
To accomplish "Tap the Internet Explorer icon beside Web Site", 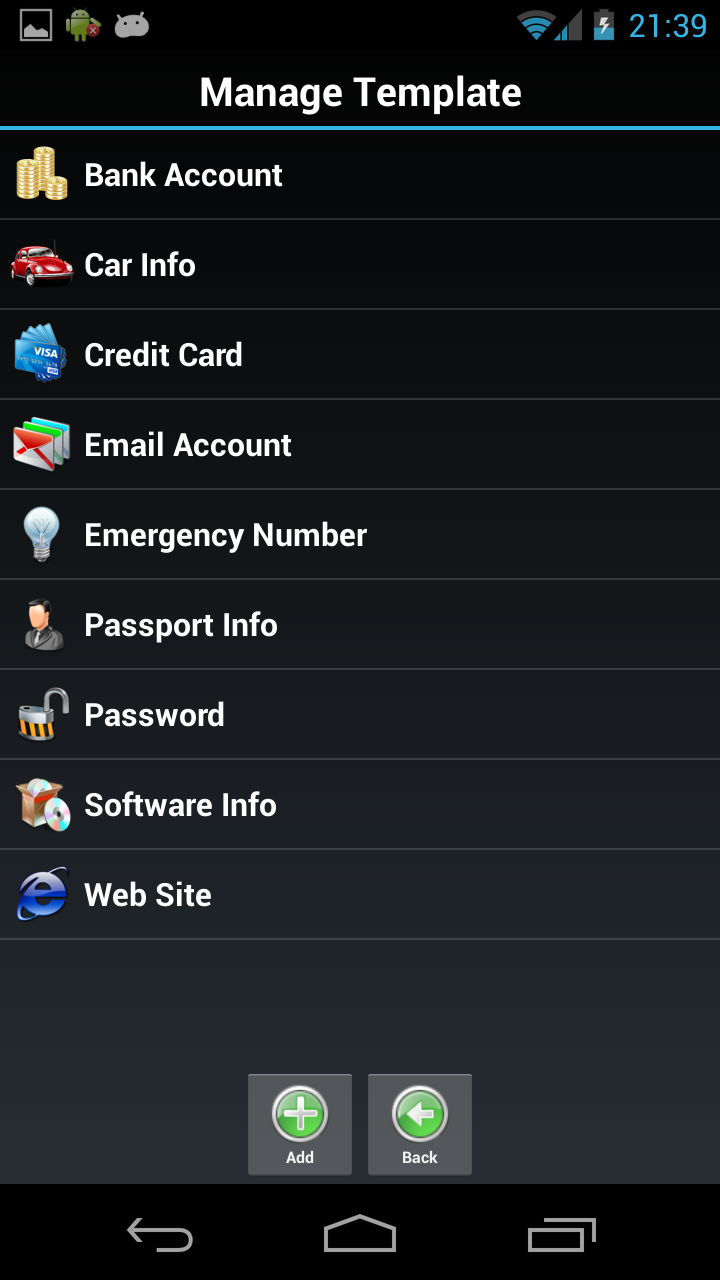I will pyautogui.click(x=40, y=894).
